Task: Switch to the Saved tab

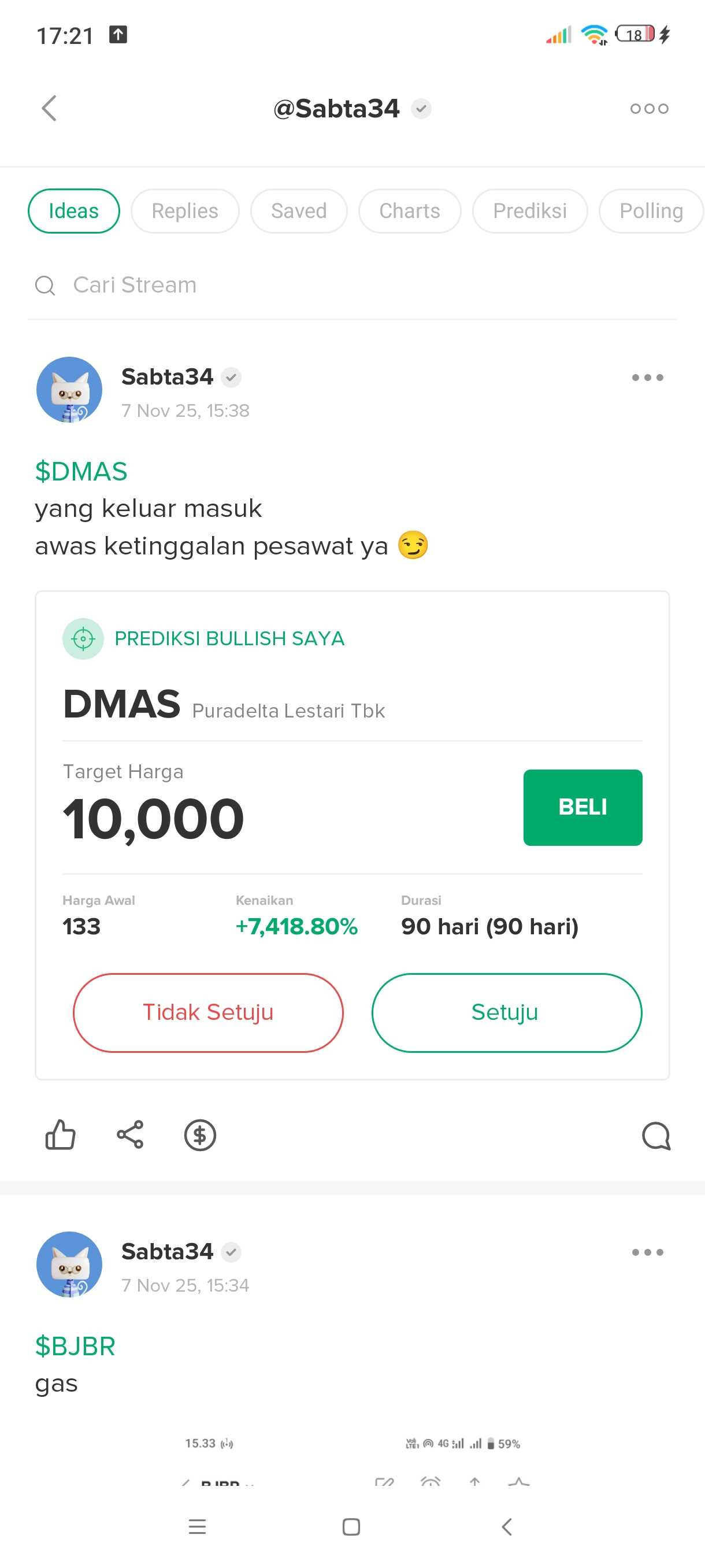Action: [299, 210]
